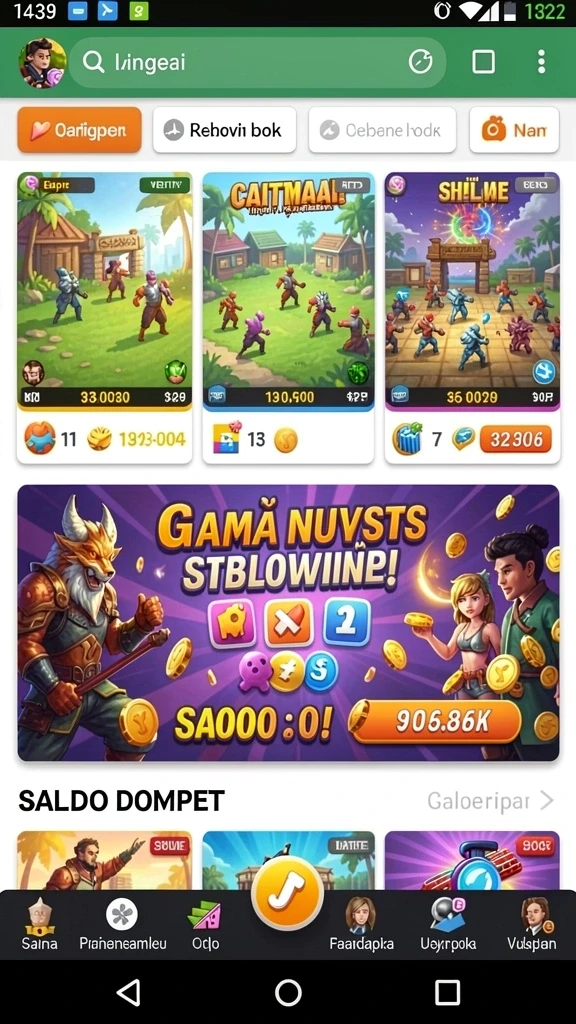Switch to the Vulspan tab

pyautogui.click(x=532, y=924)
